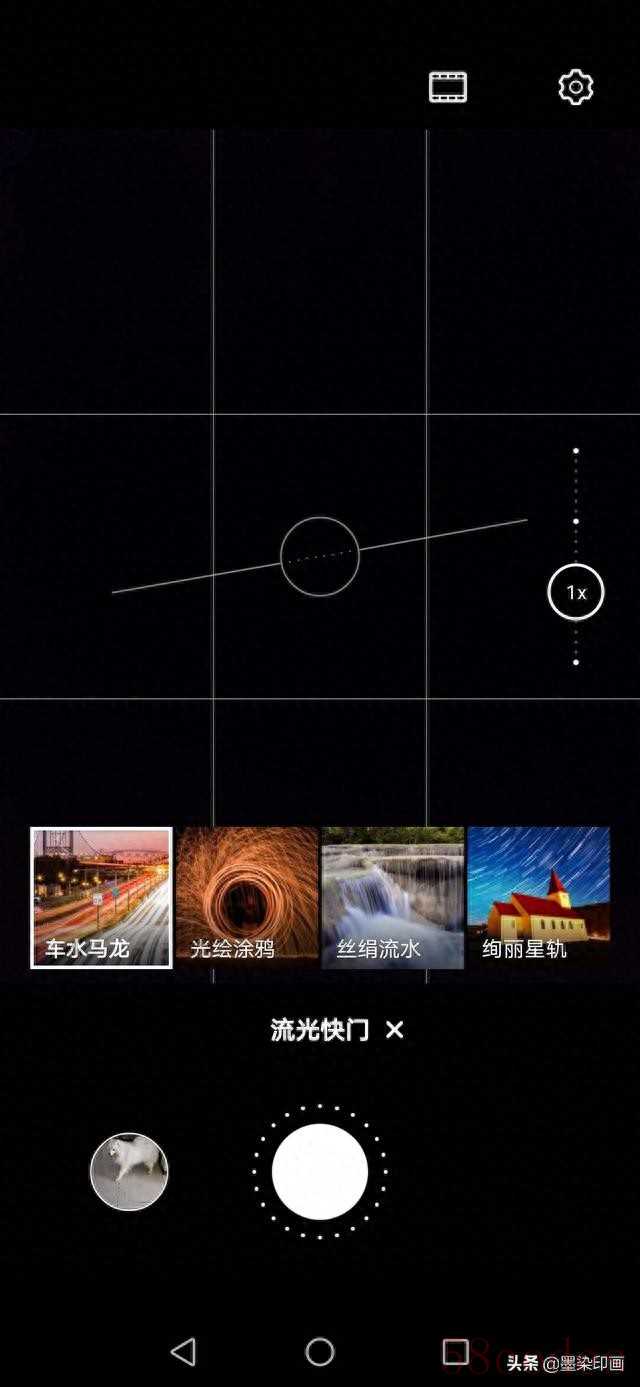The height and width of the screenshot is (1387, 640).
Task: Open the camera settings gear
Action: coord(575,88)
